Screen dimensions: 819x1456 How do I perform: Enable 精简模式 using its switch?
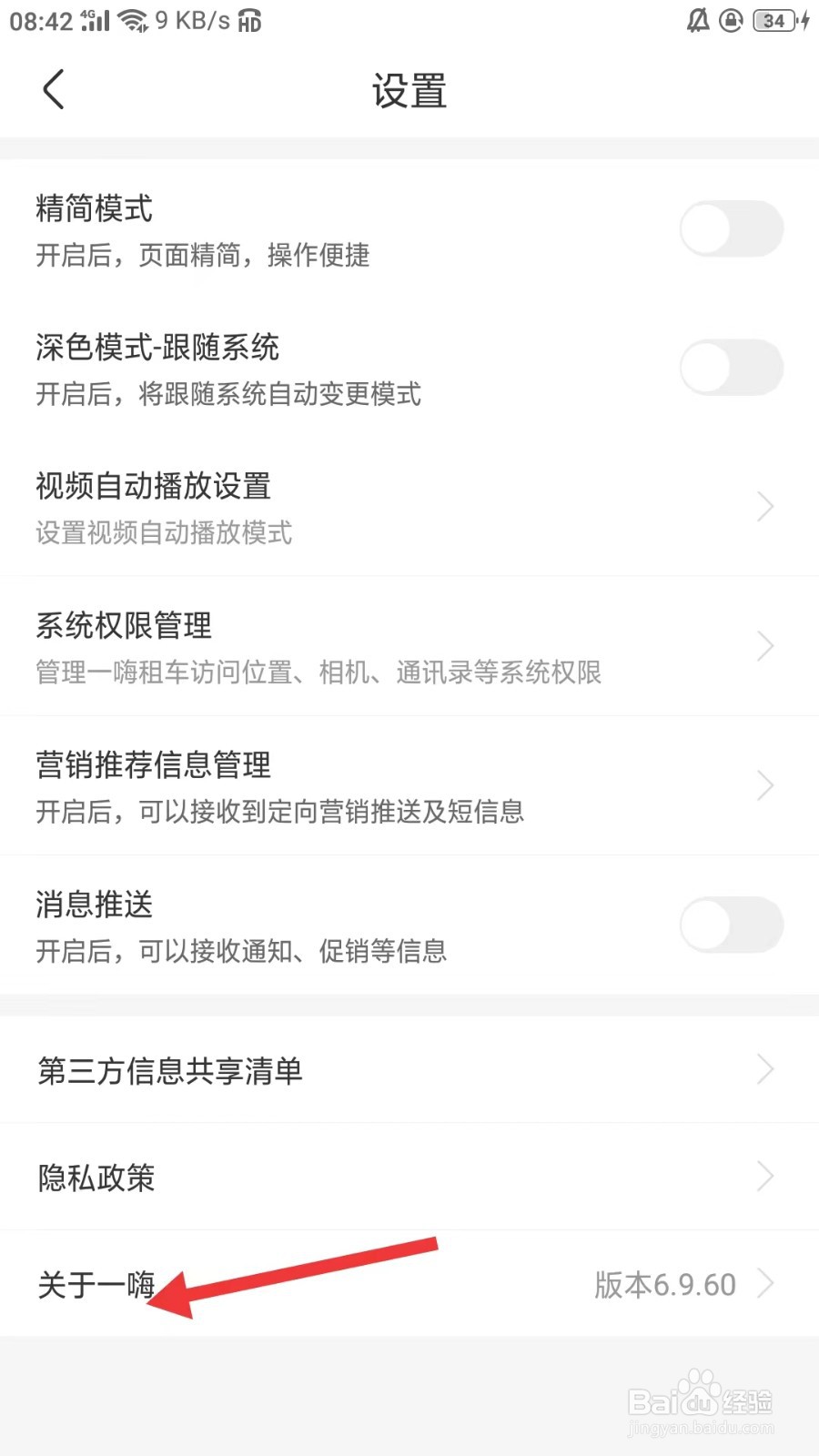coord(732,228)
